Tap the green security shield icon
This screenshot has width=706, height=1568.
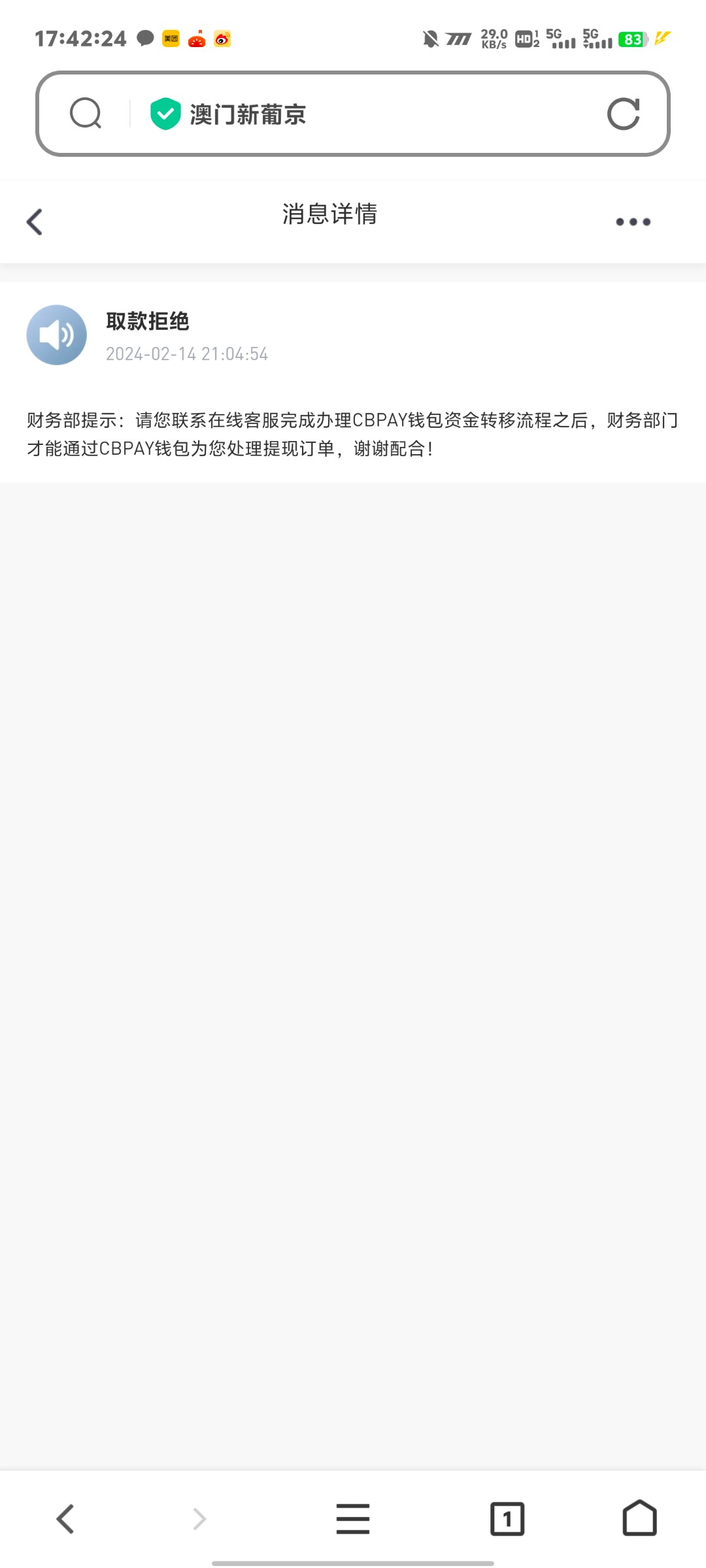click(165, 114)
